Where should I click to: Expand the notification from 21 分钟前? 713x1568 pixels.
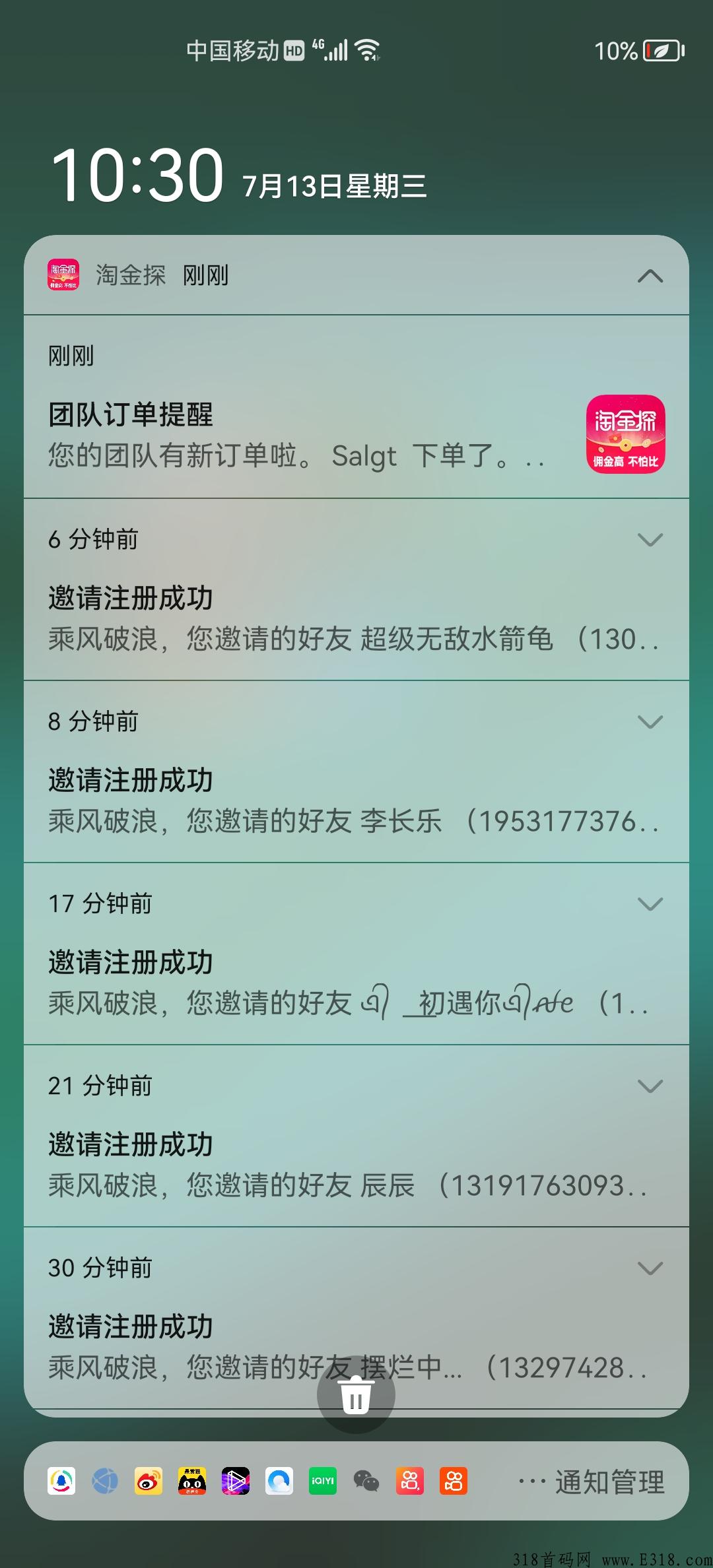click(x=650, y=1086)
